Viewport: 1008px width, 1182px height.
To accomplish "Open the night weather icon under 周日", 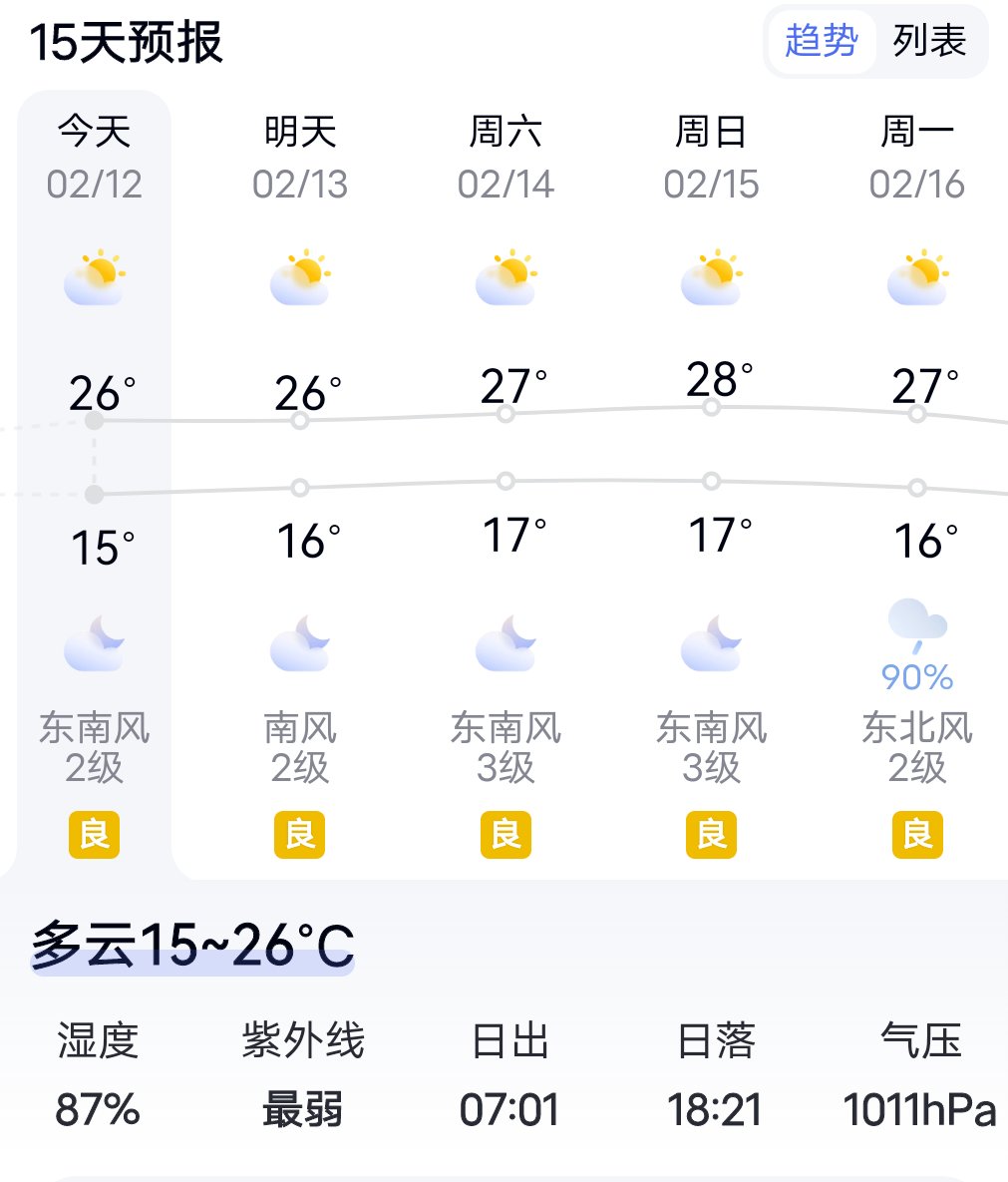I will (x=712, y=643).
